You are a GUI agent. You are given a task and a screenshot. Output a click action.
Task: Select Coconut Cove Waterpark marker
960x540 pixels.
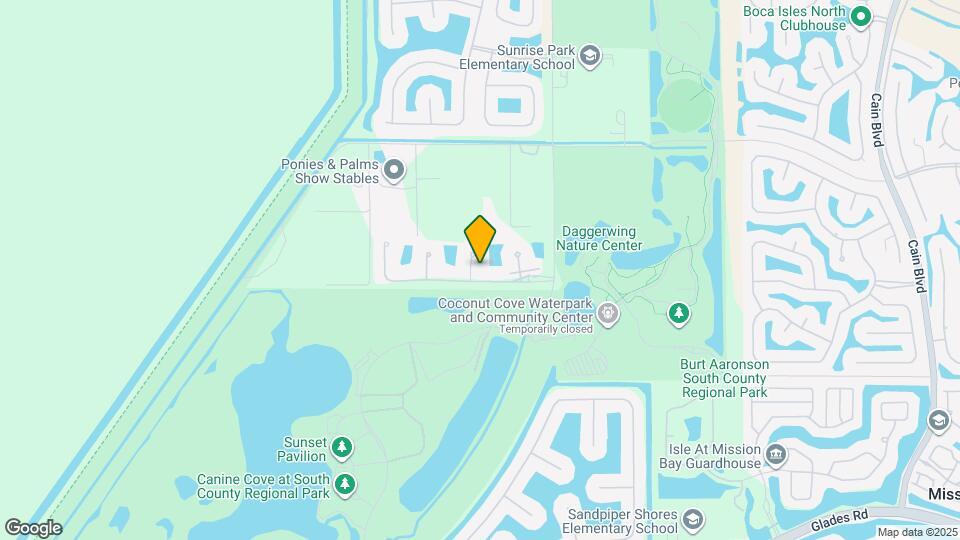607,316
